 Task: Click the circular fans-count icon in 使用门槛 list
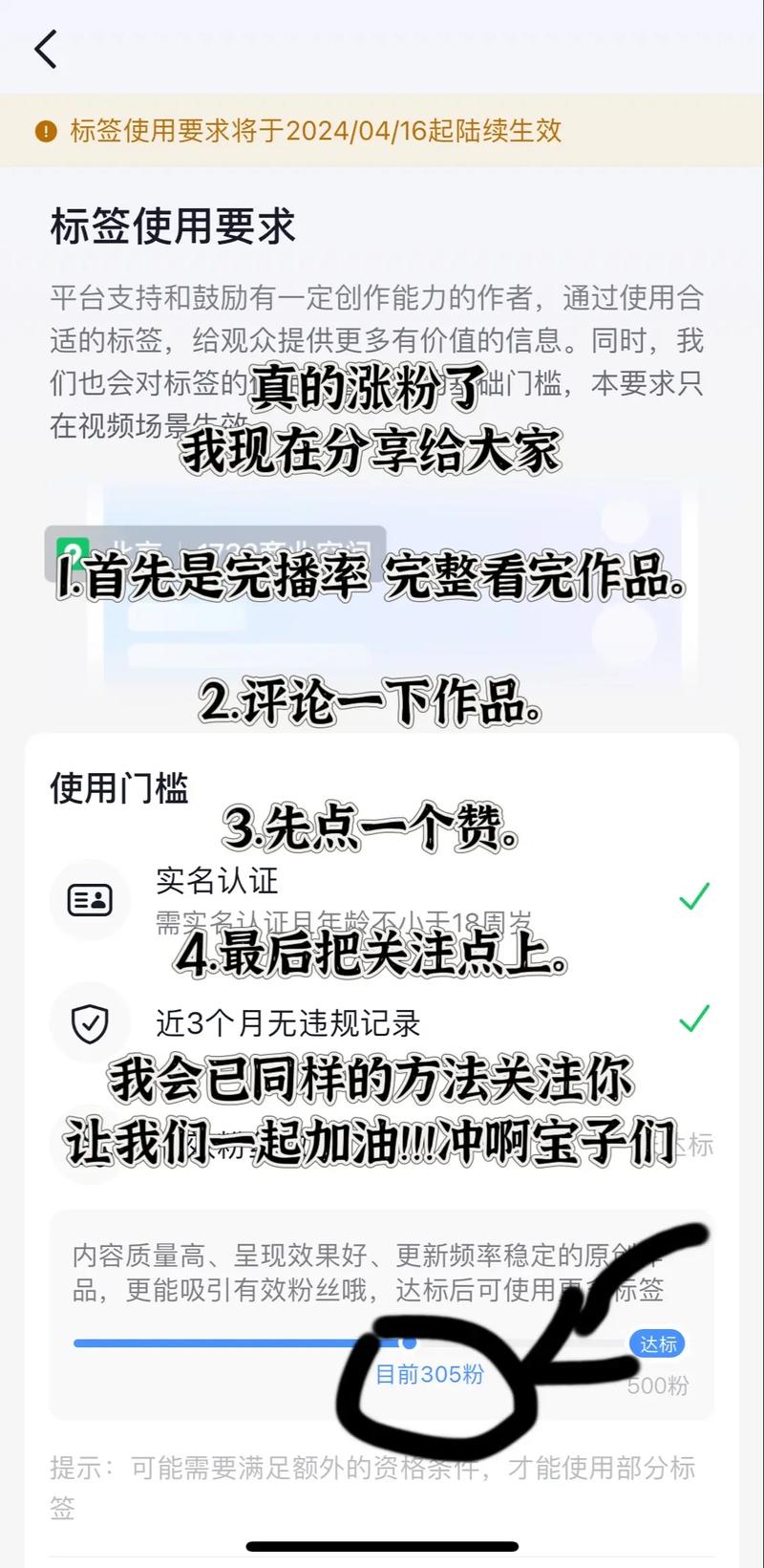pos(90,1144)
